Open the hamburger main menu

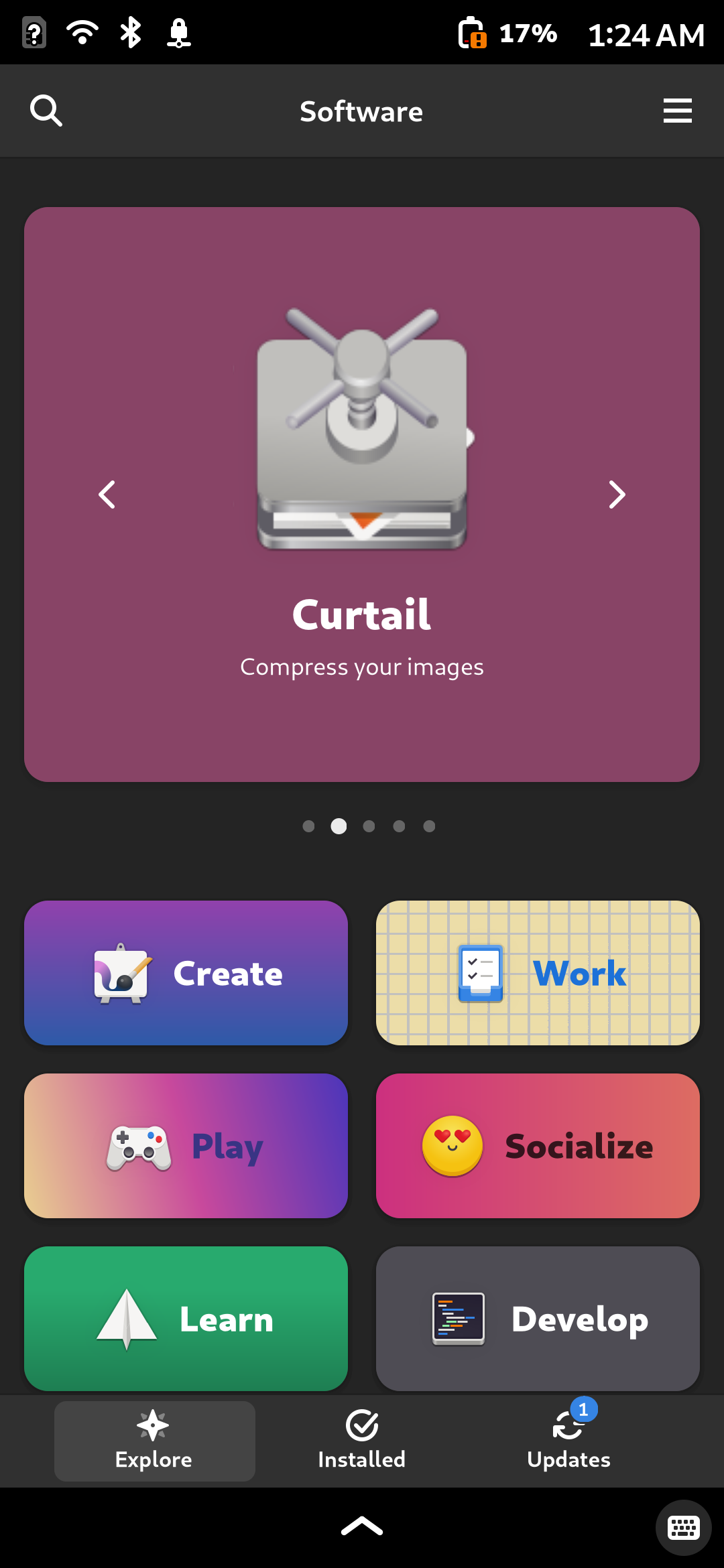(x=677, y=111)
